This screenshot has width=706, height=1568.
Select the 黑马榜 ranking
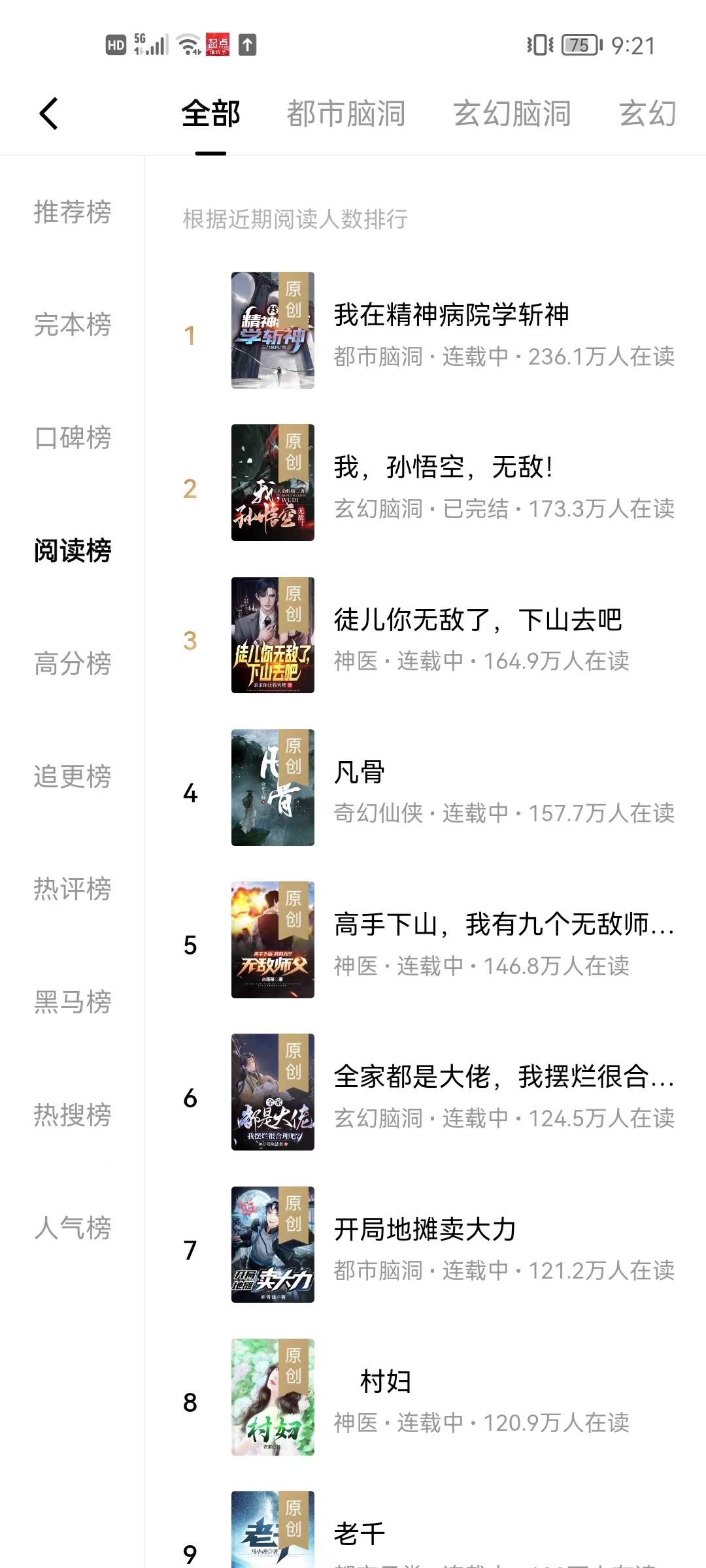pyautogui.click(x=72, y=1002)
